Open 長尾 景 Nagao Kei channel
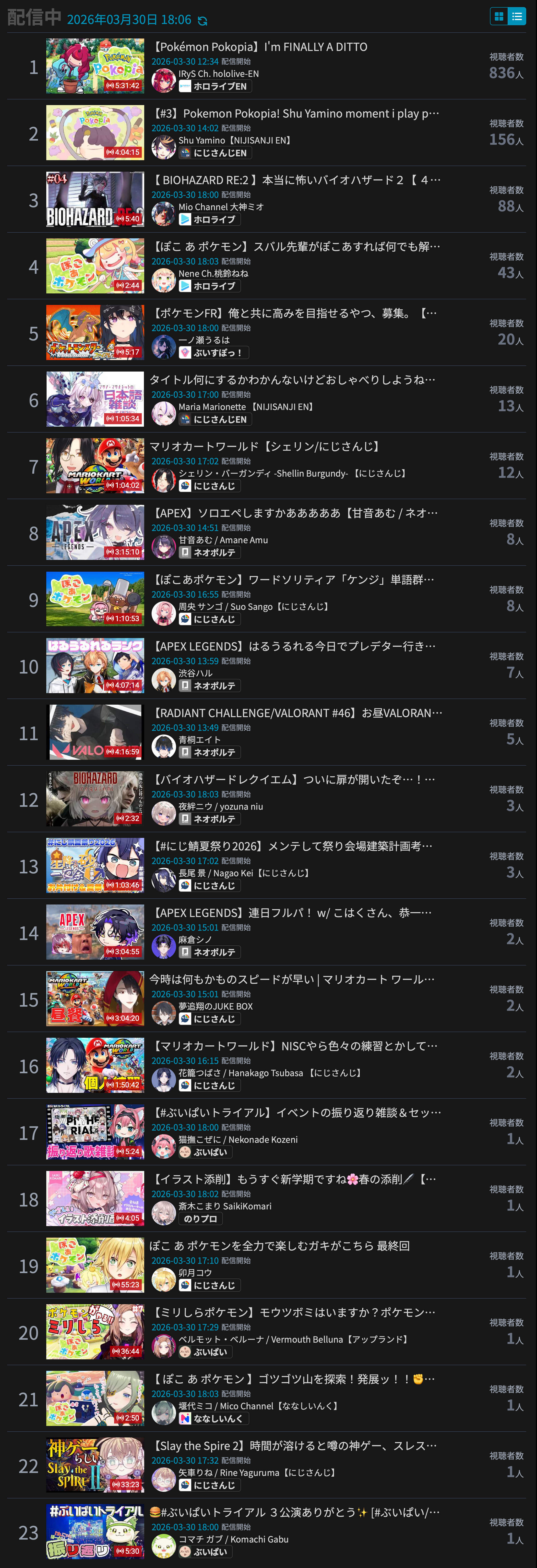The height and width of the screenshot is (1568, 537). [244, 873]
